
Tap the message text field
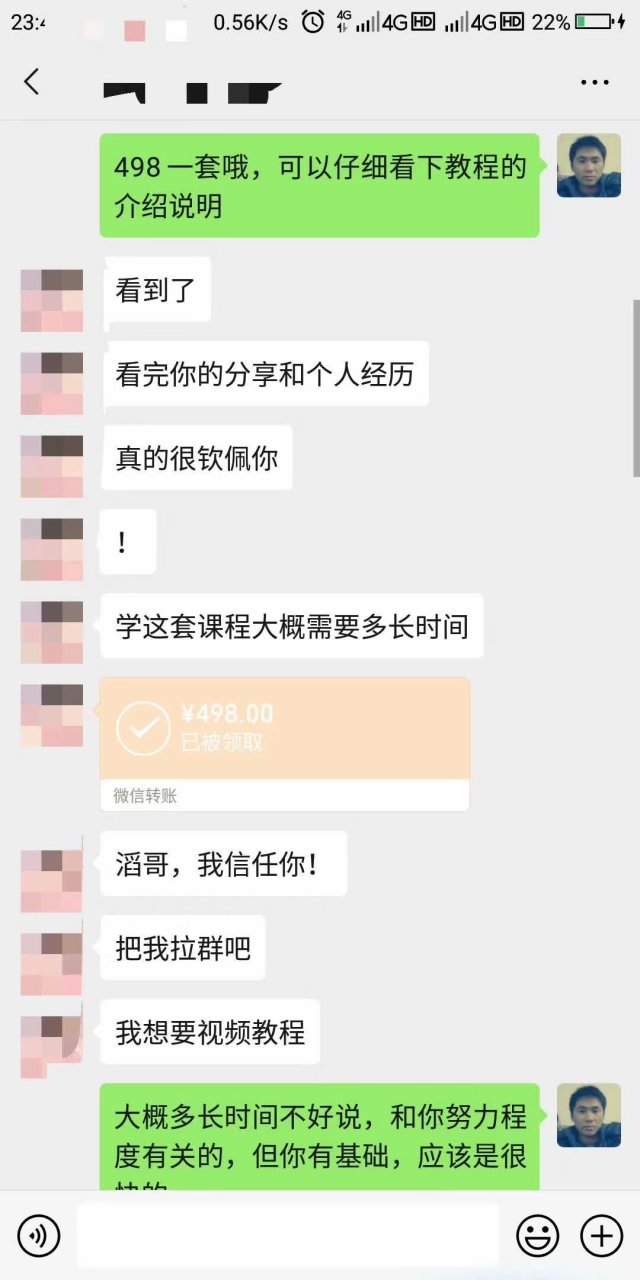(x=287, y=1236)
